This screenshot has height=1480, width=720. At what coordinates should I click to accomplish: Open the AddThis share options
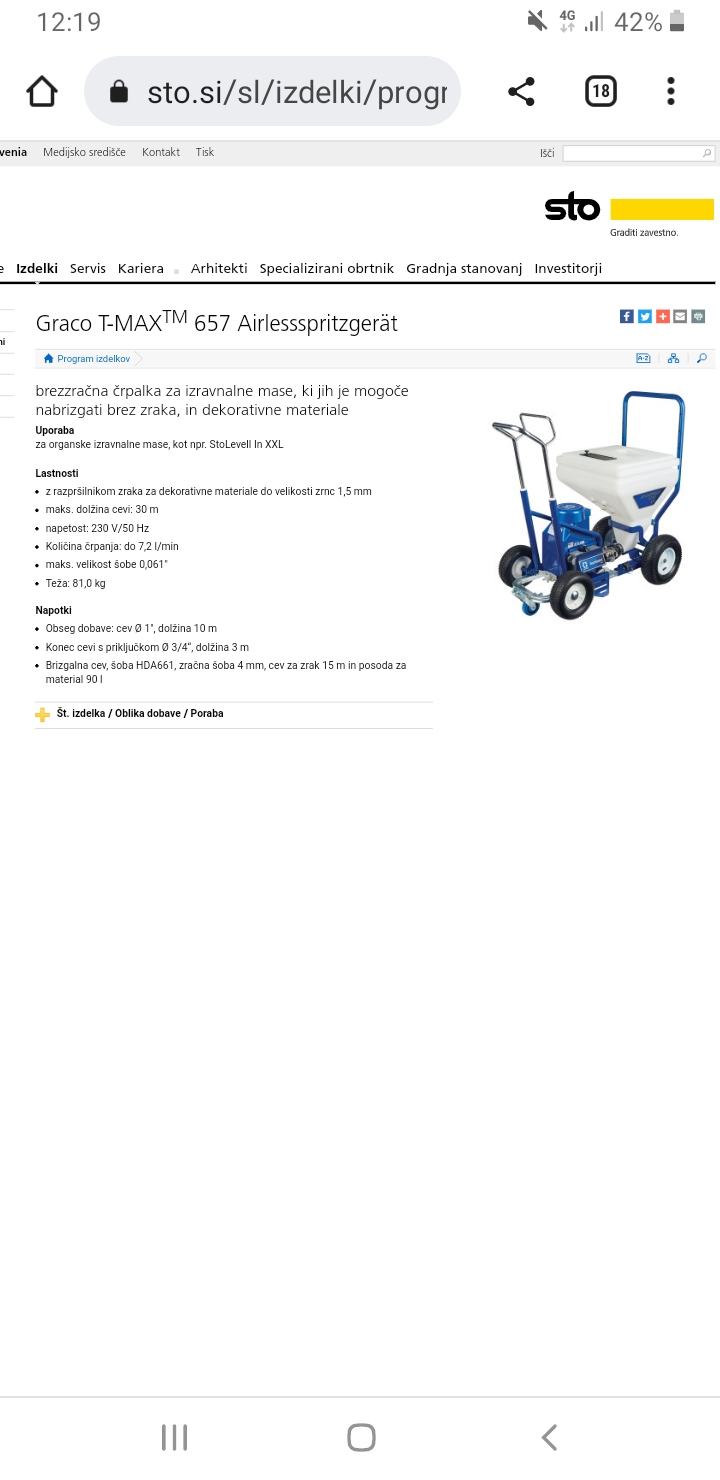pos(662,316)
